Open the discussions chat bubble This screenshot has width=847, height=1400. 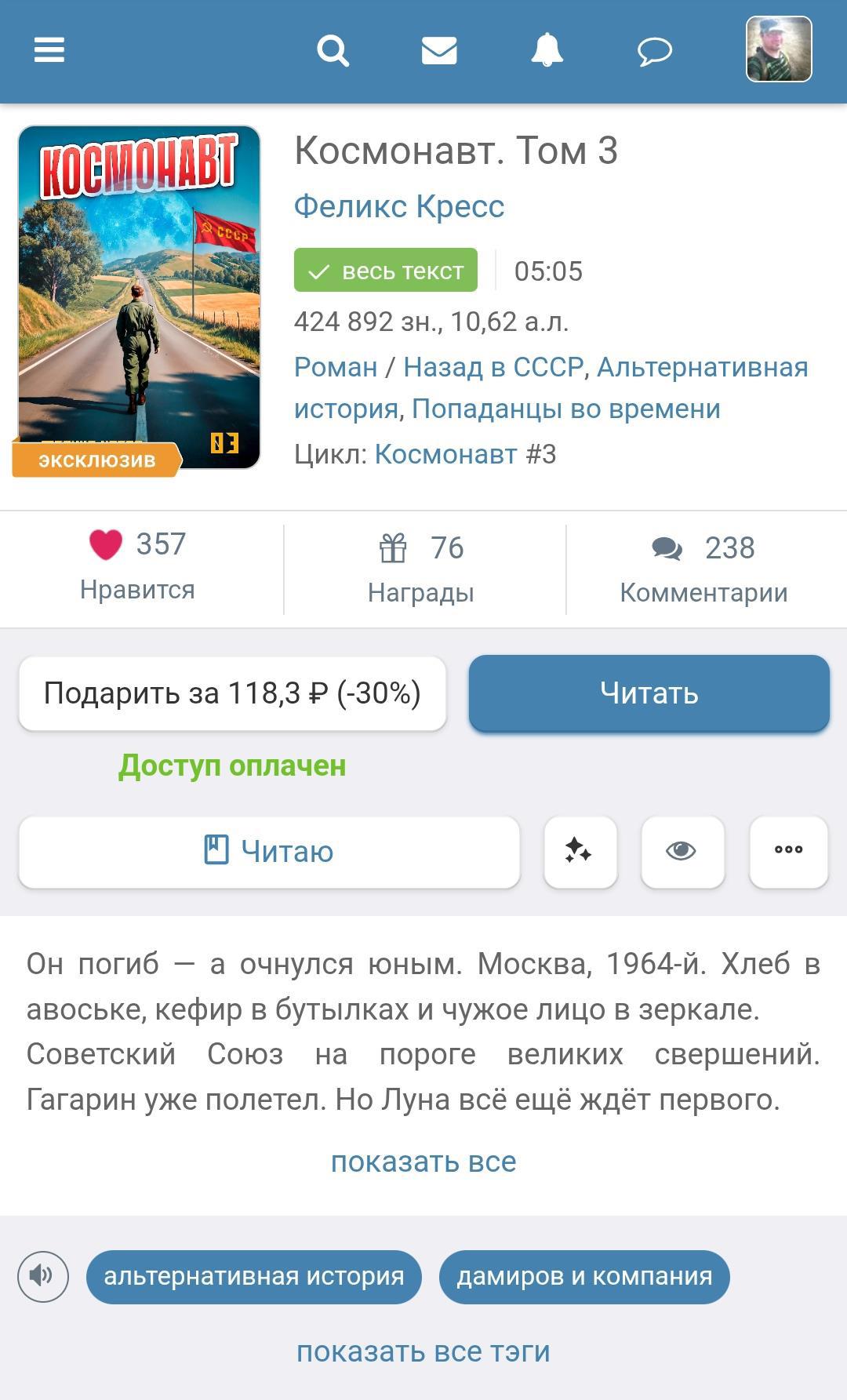654,52
